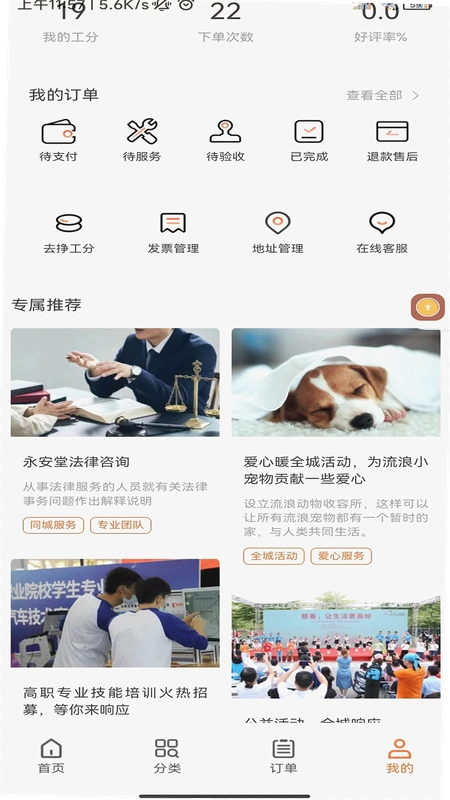
Task: Open the 高职专业技能培训 recruitment card
Action: coord(115,638)
